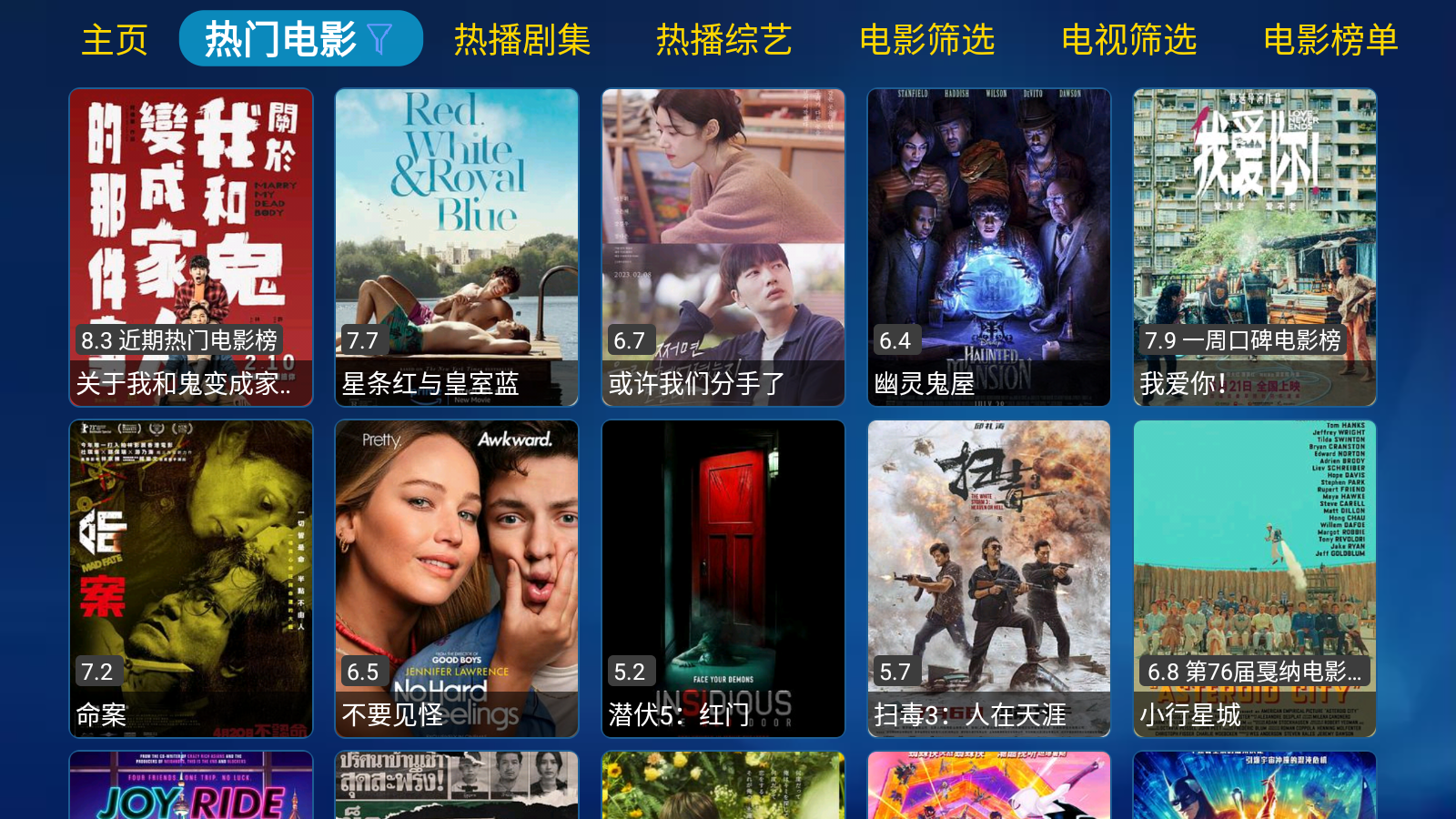1456x819 pixels.
Task: Open the Joy Ride movie poster
Action: click(191, 785)
